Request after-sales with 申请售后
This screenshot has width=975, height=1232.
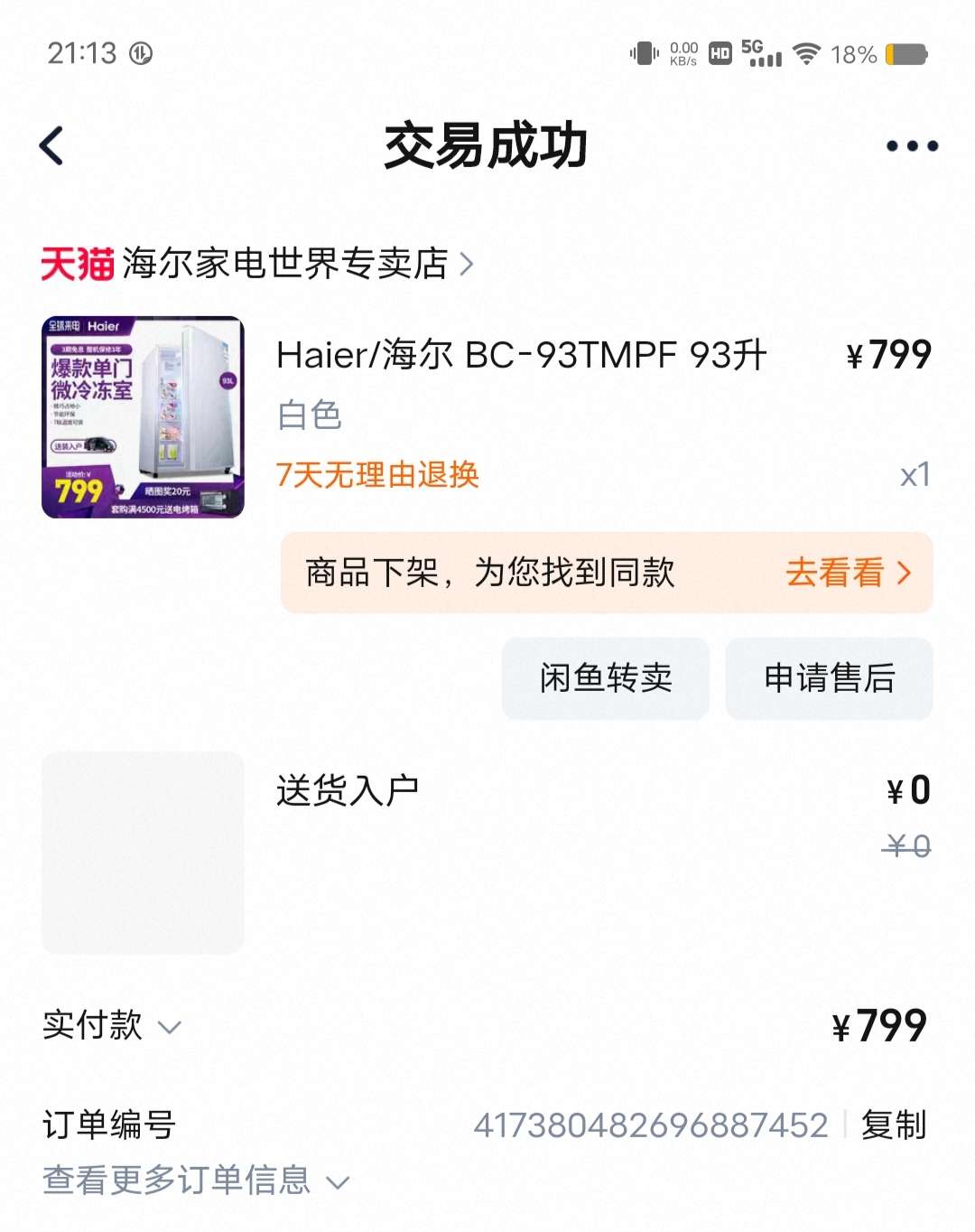829,678
